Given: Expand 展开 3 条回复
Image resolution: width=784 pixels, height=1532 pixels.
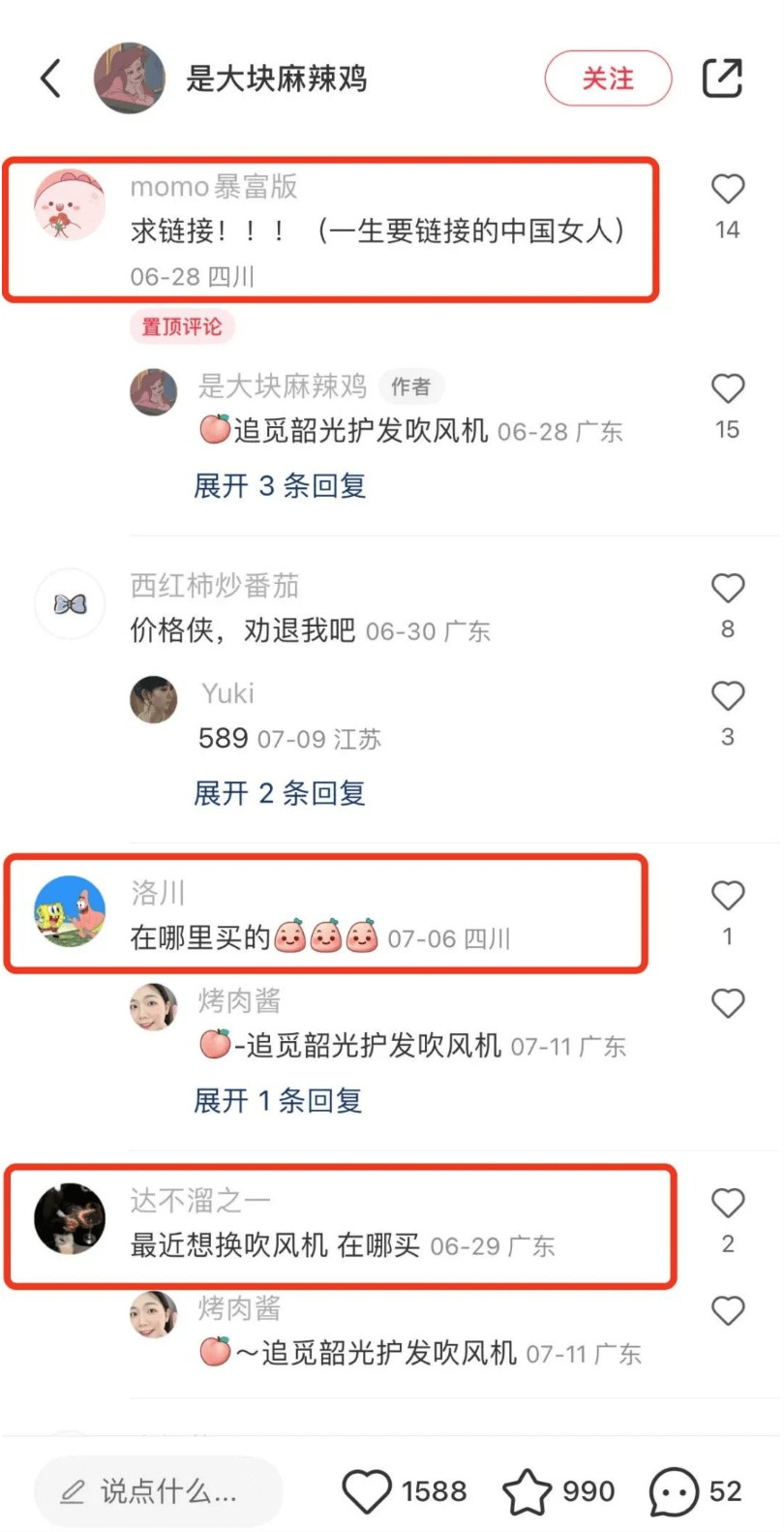Looking at the screenshot, I should (x=280, y=485).
